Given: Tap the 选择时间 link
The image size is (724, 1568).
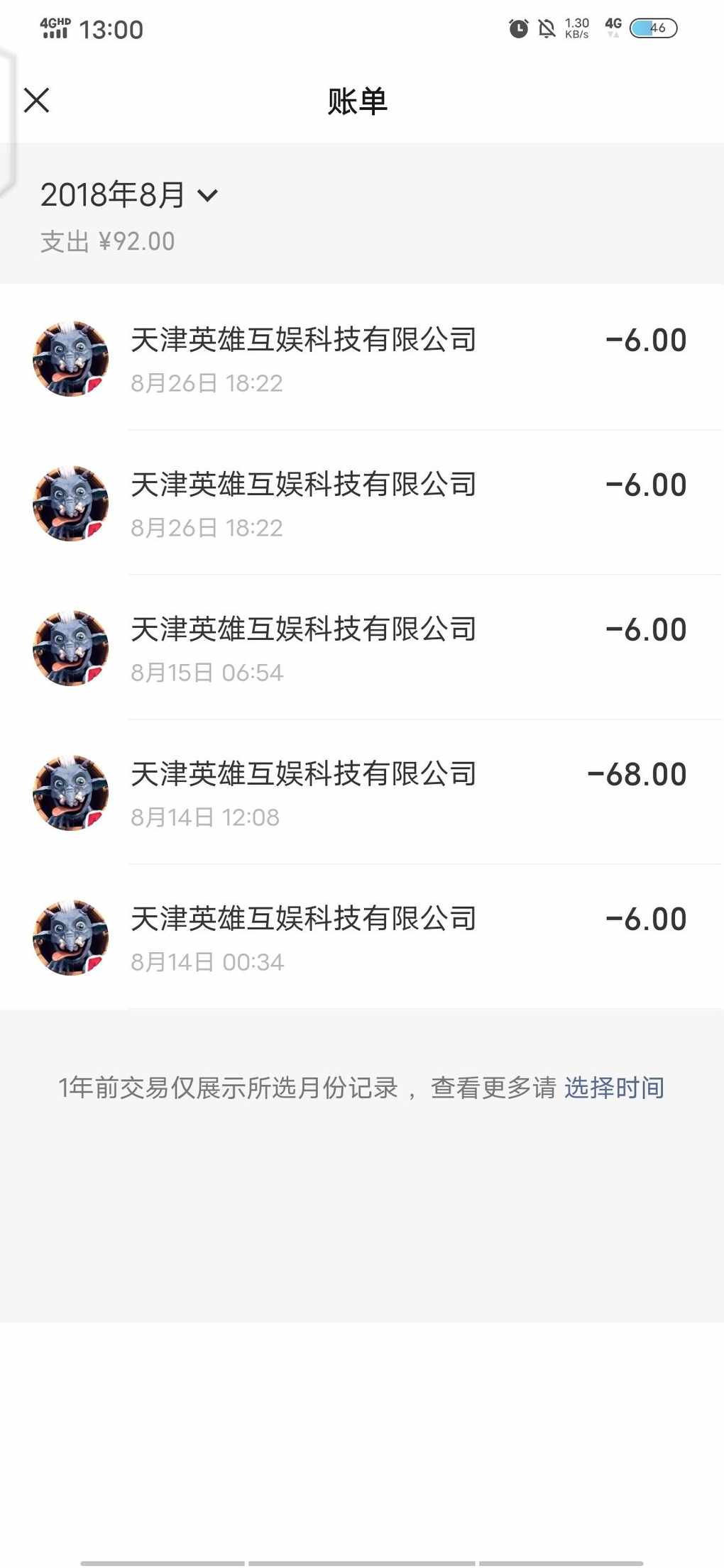Looking at the screenshot, I should [x=614, y=1088].
